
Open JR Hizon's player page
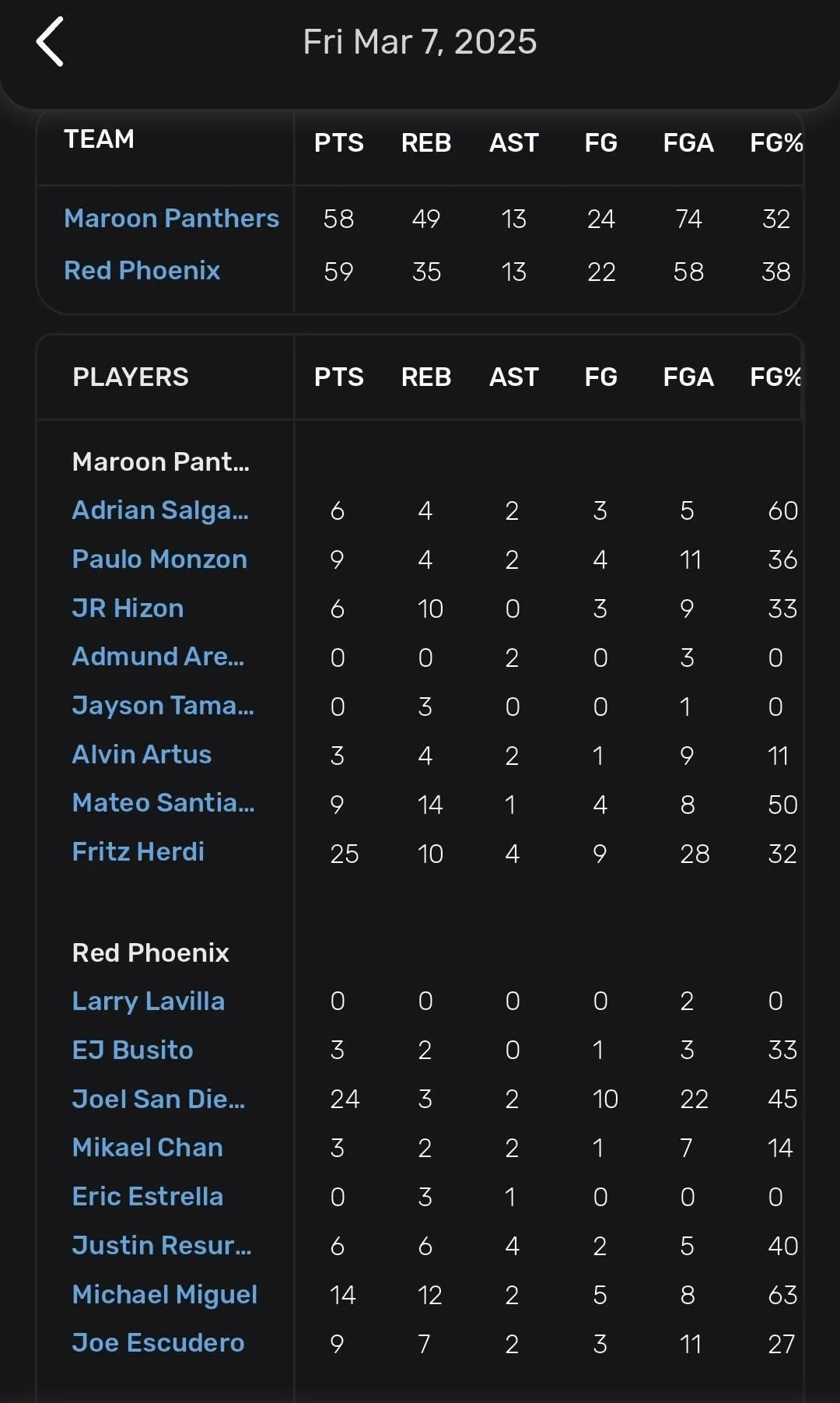[x=128, y=609]
